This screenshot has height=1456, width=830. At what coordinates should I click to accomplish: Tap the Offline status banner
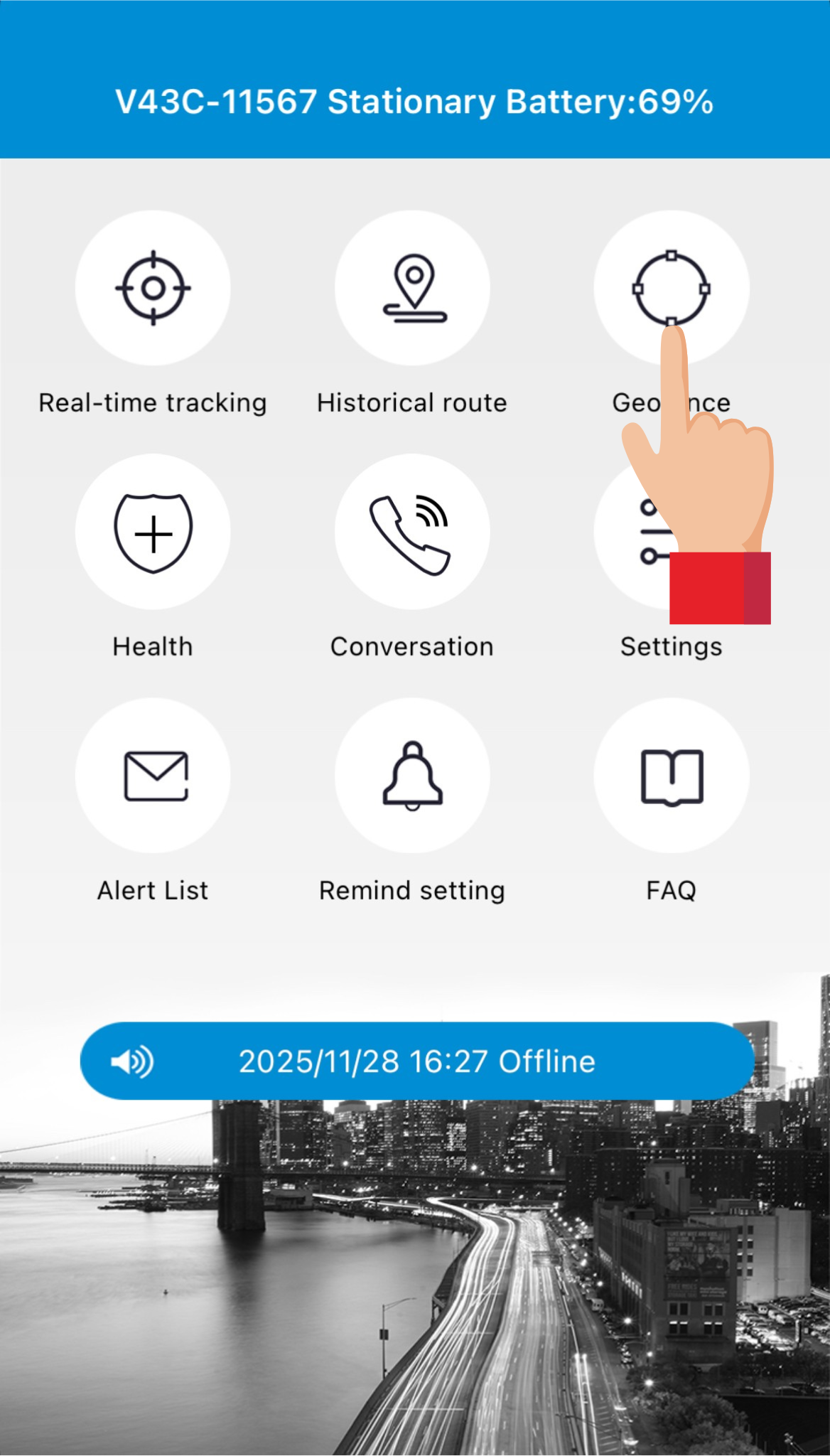416,1061
